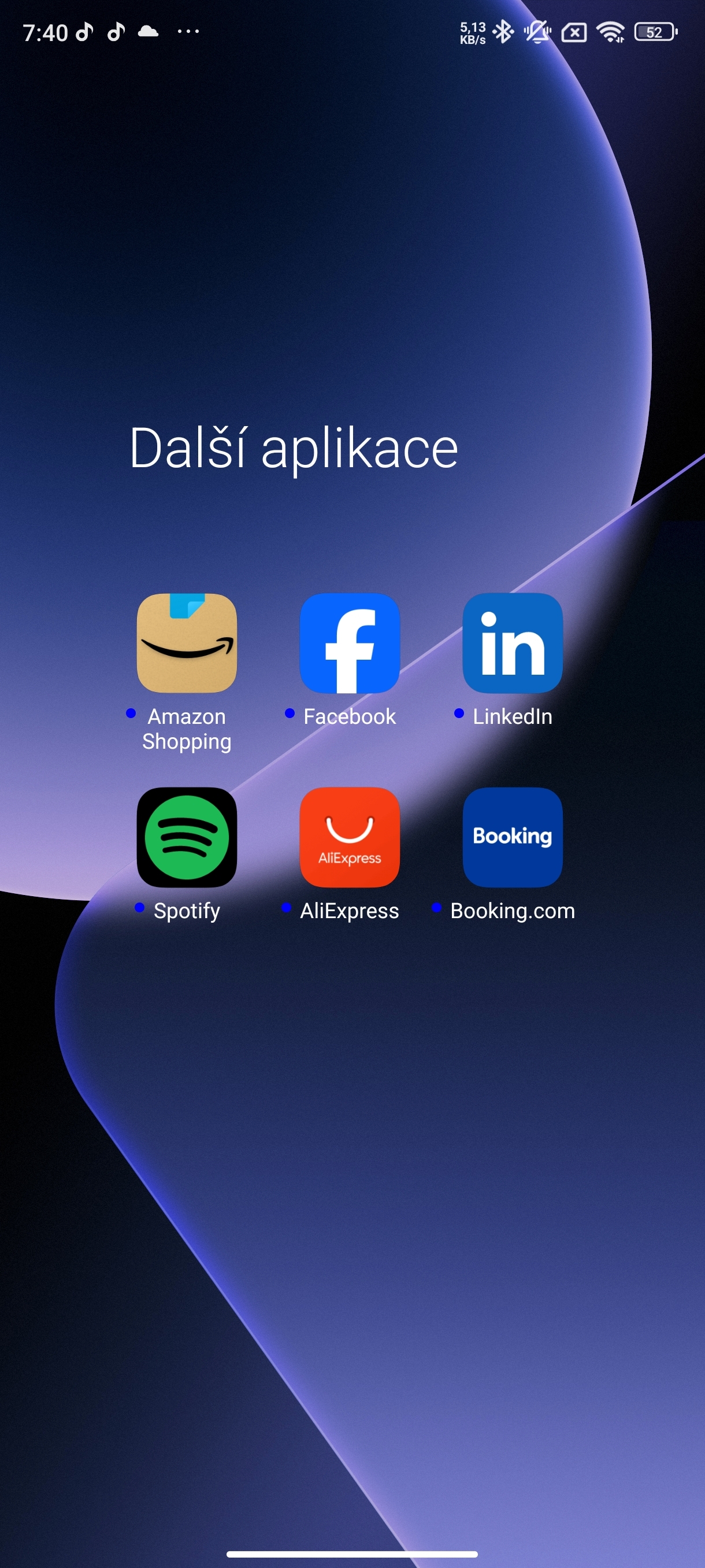Tap the Bluetooth icon in the status bar
This screenshot has height=1568, width=705.
(504, 32)
